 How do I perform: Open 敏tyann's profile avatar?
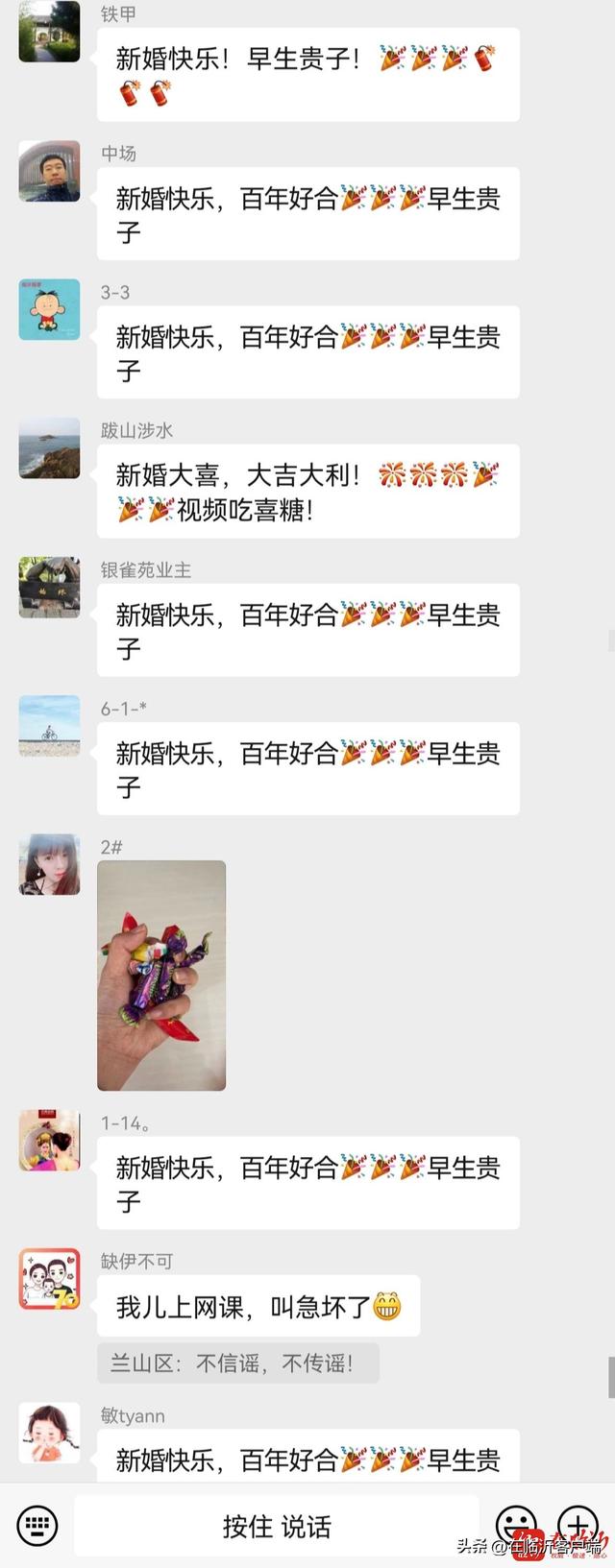(49, 1434)
